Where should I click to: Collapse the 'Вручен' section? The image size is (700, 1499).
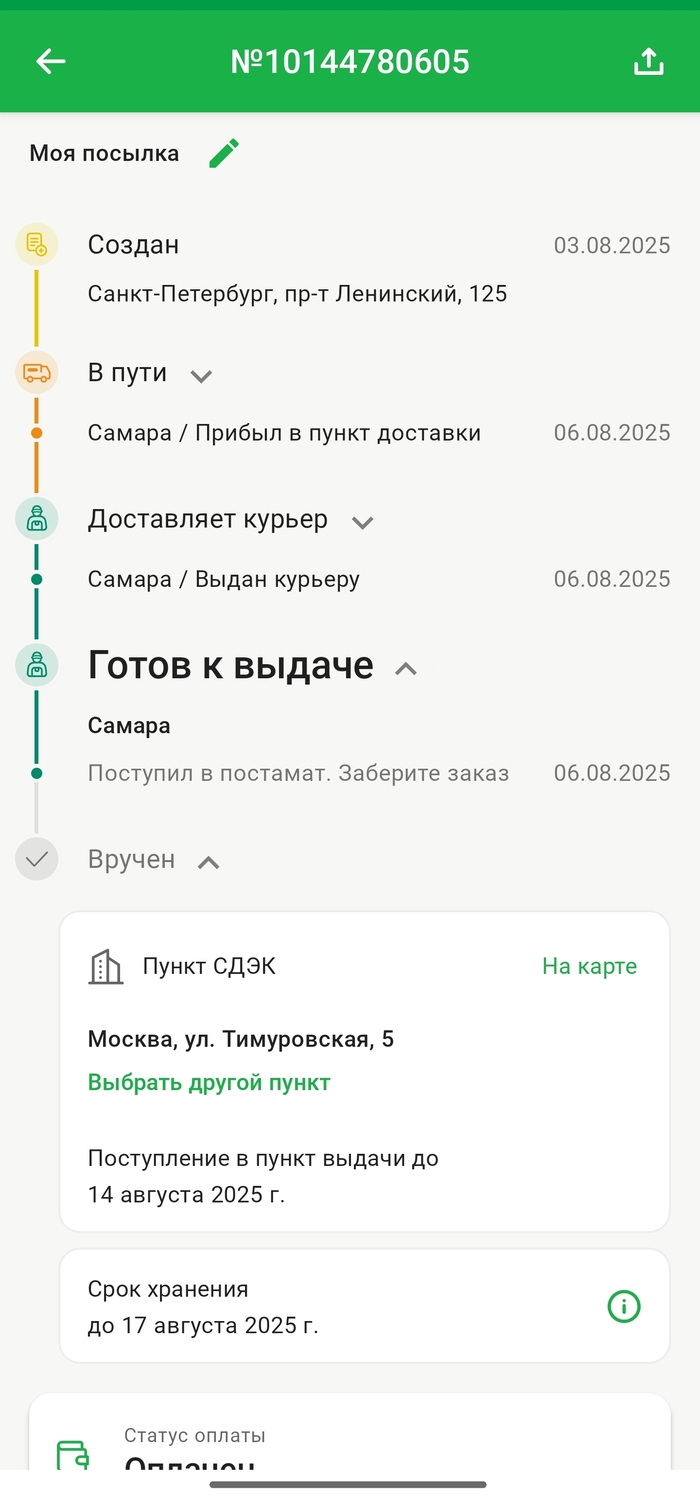click(x=208, y=862)
